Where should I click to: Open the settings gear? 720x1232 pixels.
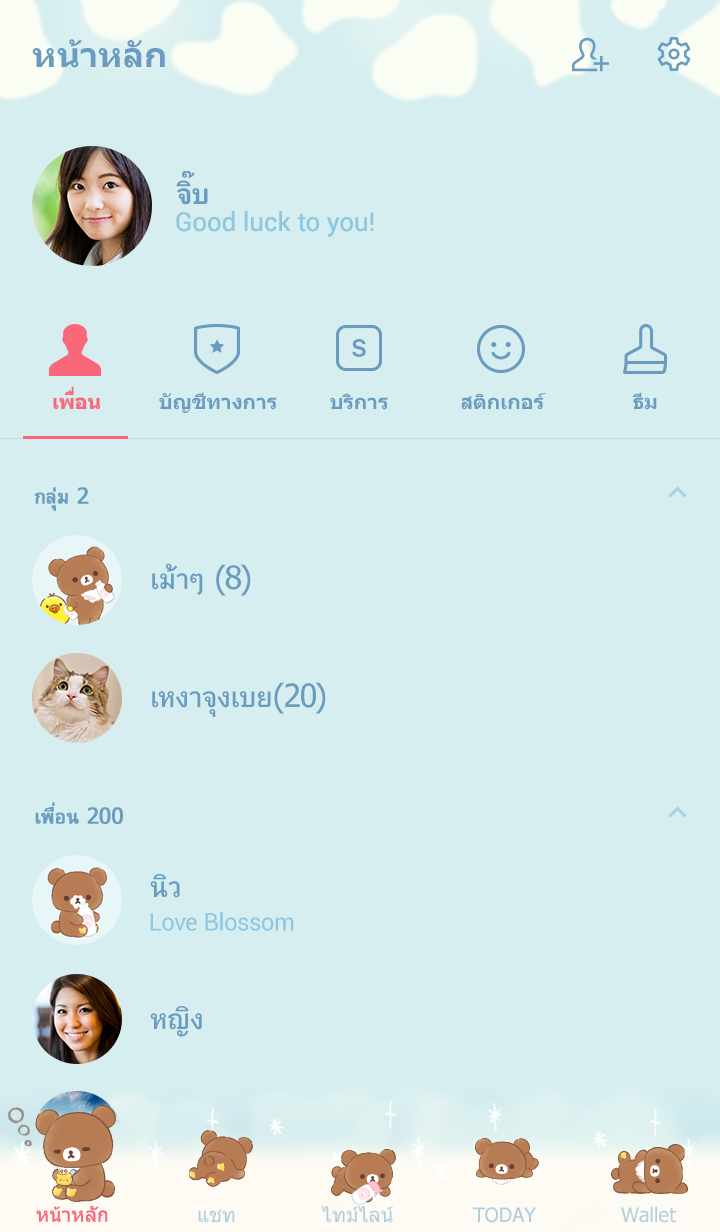[x=673, y=55]
